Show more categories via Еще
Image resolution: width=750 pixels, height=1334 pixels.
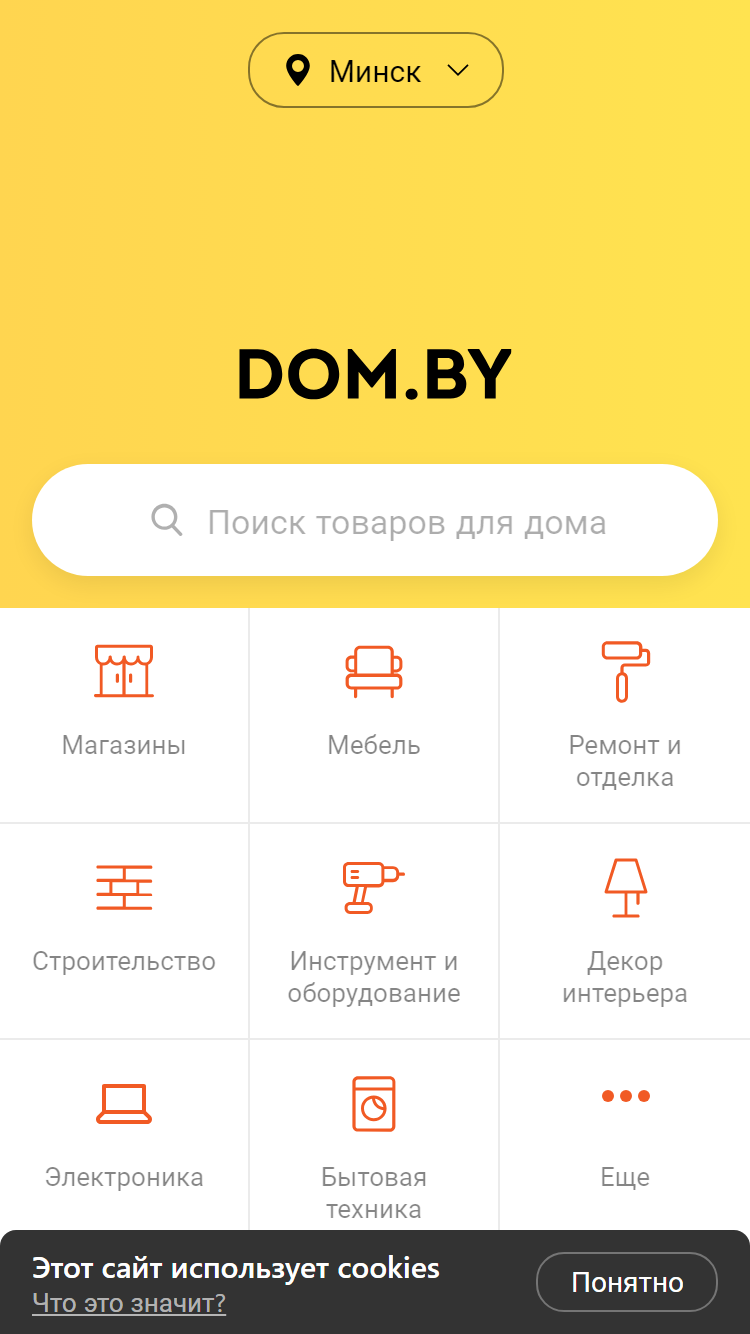[x=625, y=1135]
